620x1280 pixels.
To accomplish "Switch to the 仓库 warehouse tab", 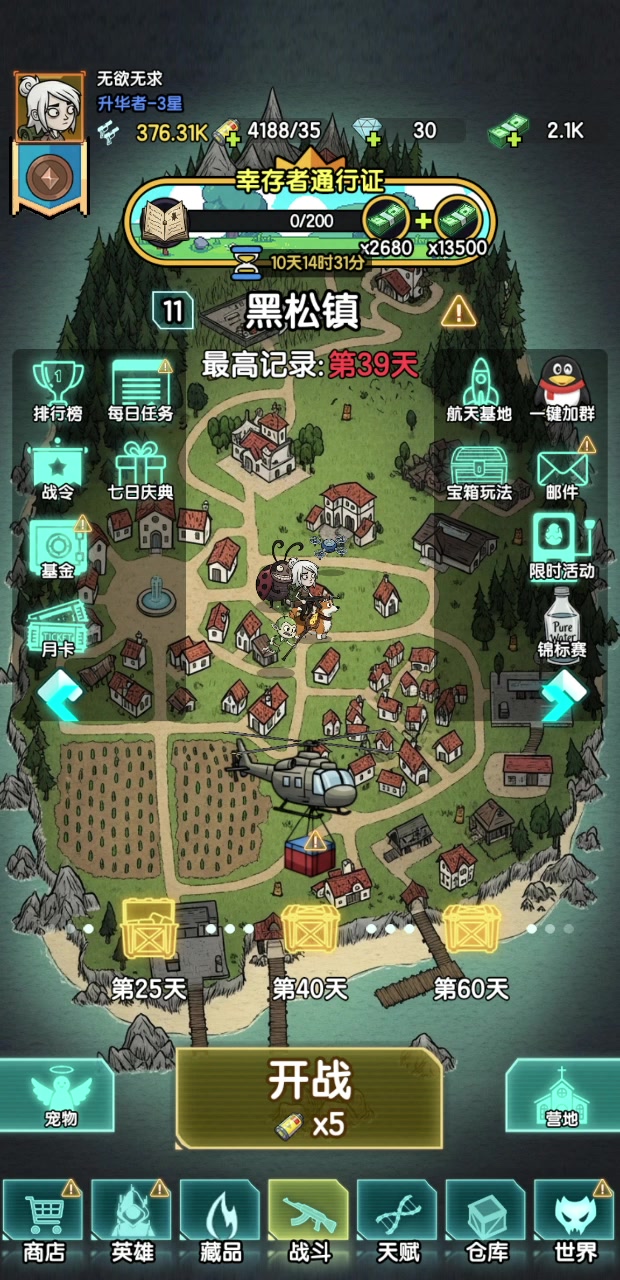I will click(486, 1223).
